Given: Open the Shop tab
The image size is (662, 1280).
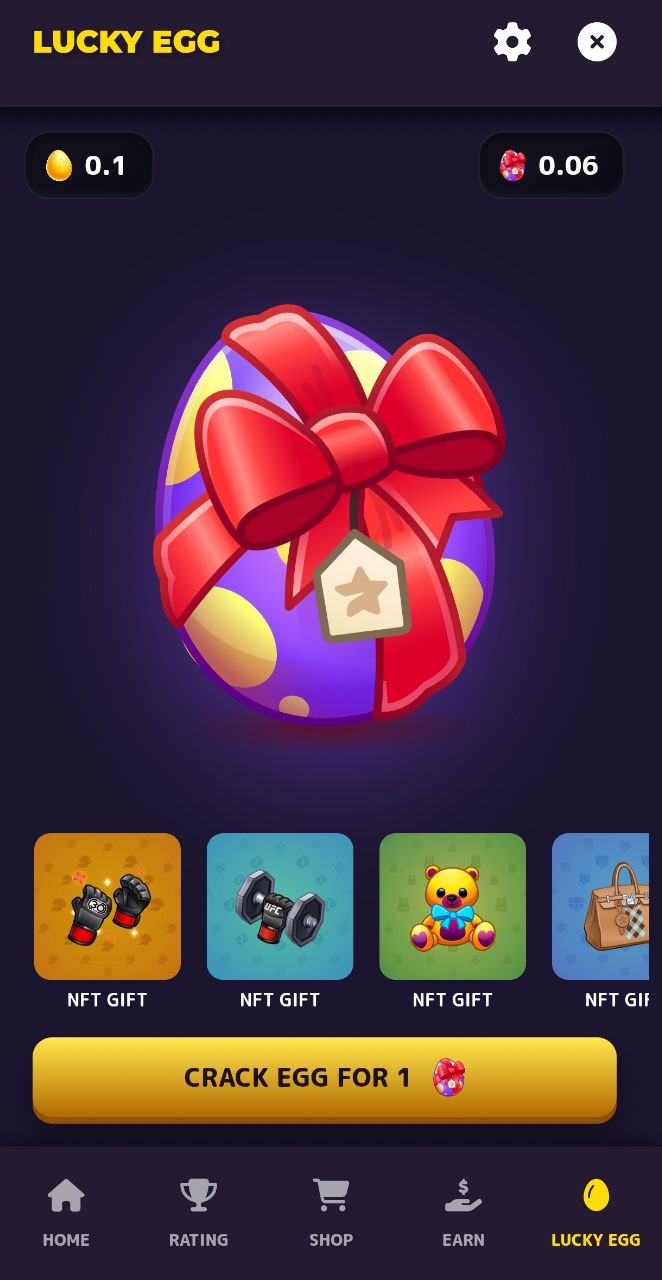Looking at the screenshot, I should [331, 1212].
